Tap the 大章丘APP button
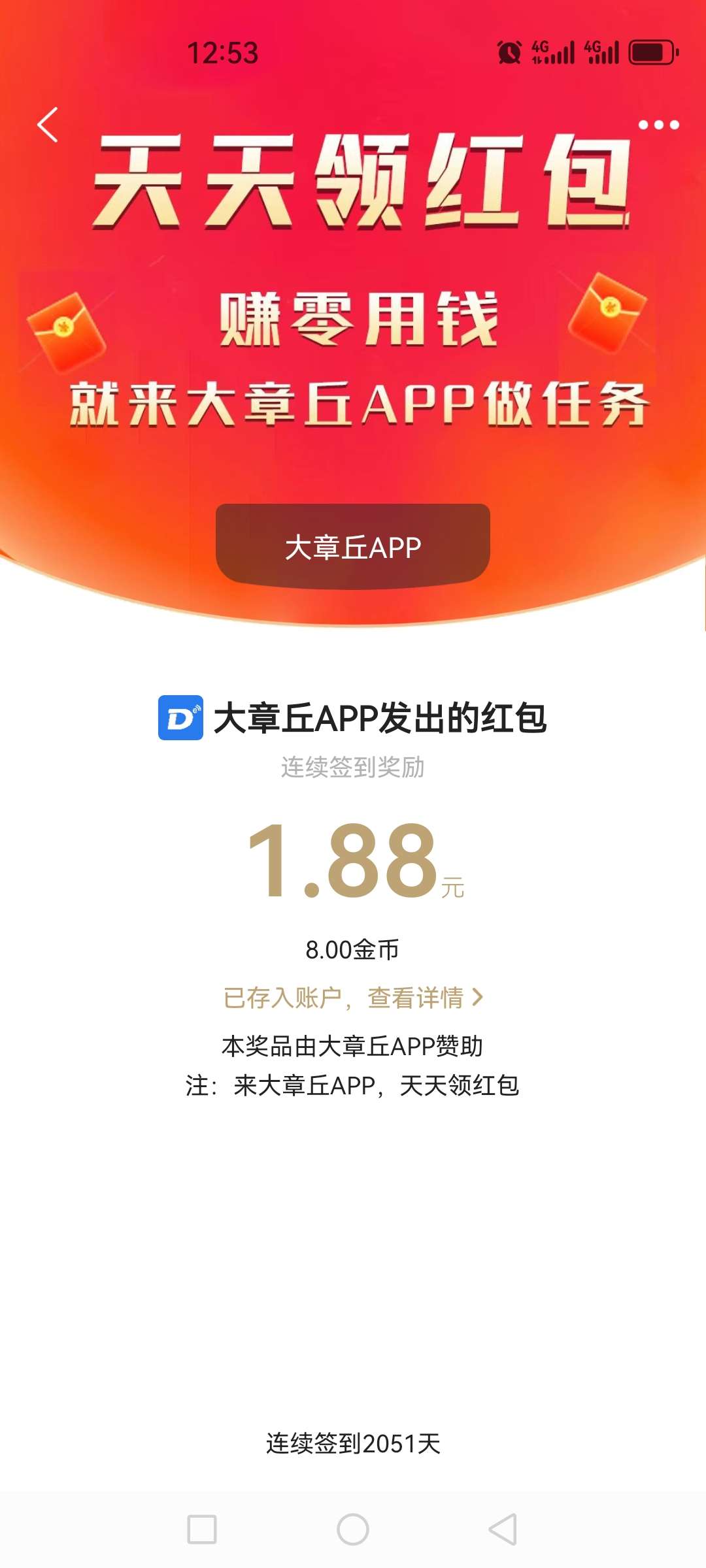706x1568 pixels. (353, 547)
